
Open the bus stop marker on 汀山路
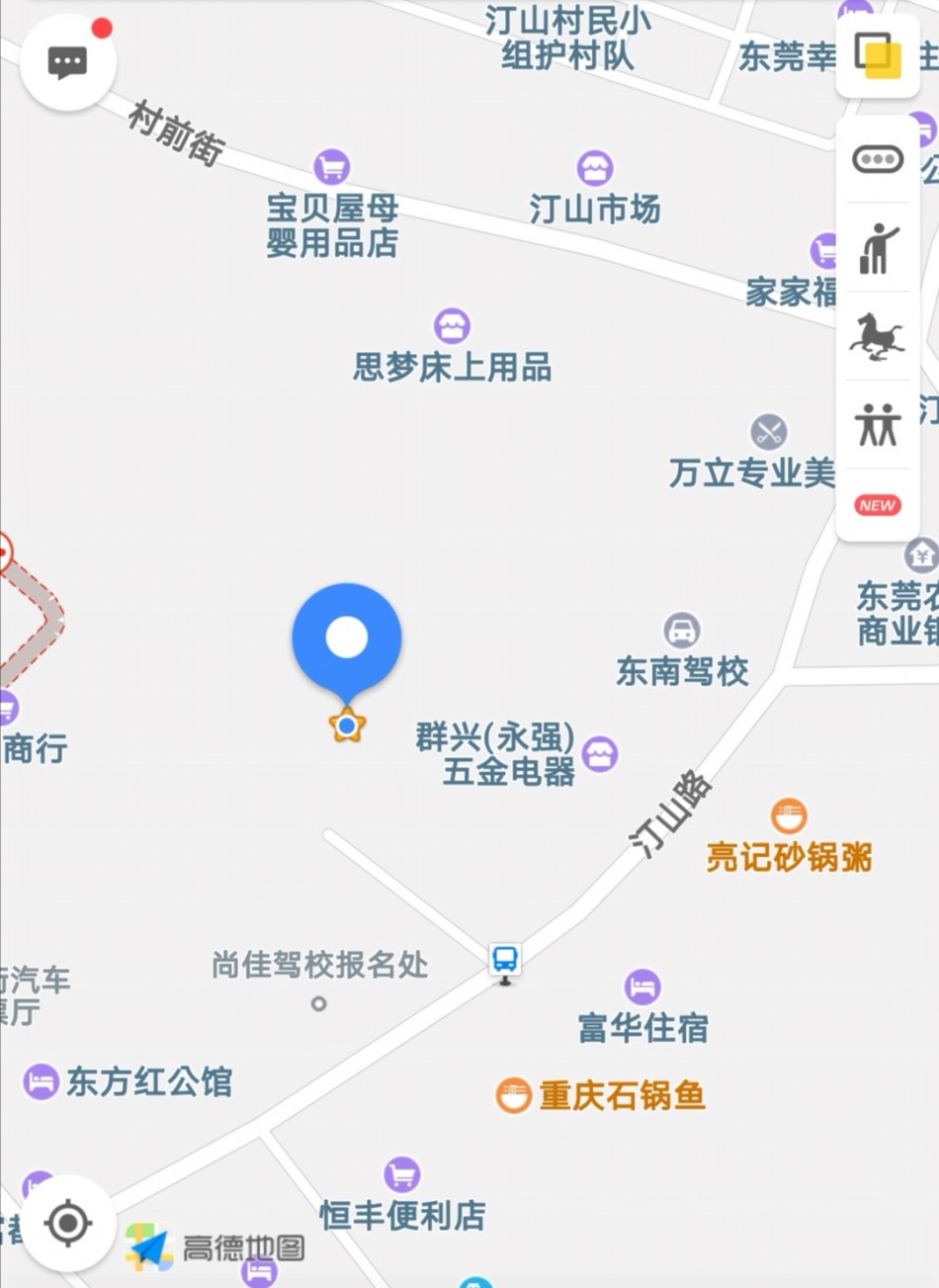[x=505, y=960]
